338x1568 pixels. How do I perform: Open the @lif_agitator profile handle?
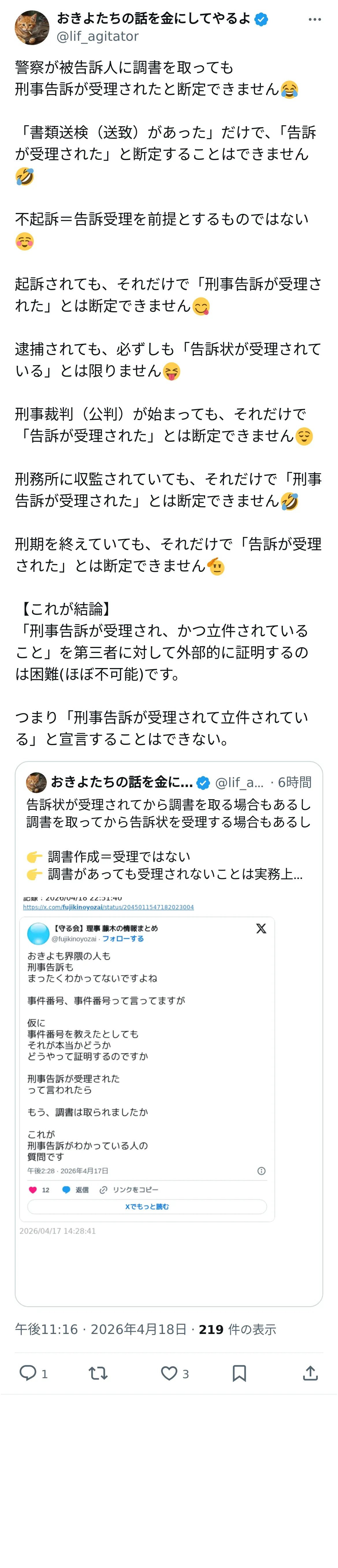pos(97,36)
